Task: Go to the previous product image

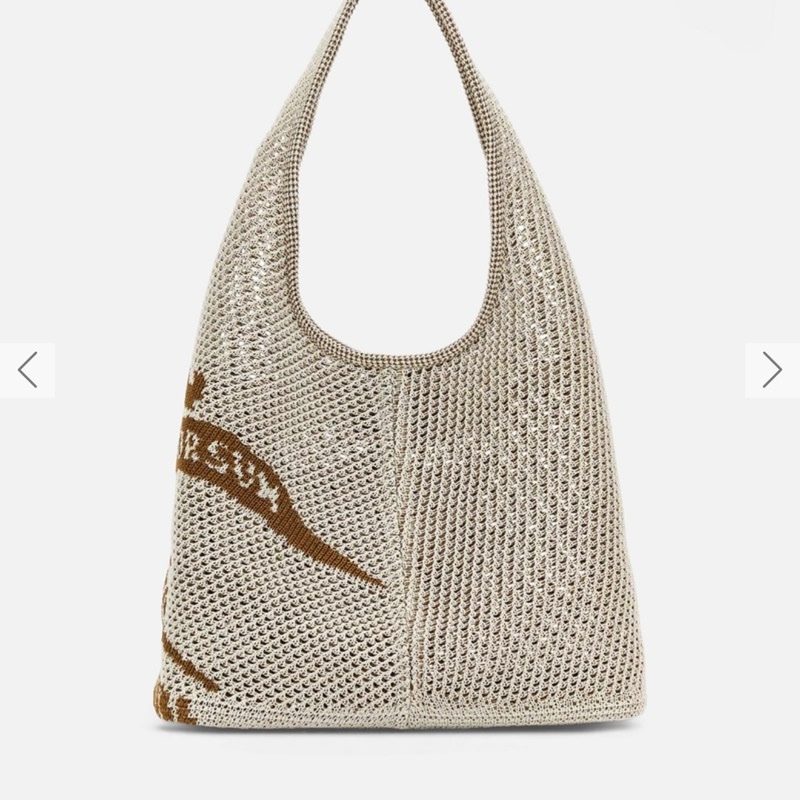Action: pyautogui.click(x=27, y=370)
